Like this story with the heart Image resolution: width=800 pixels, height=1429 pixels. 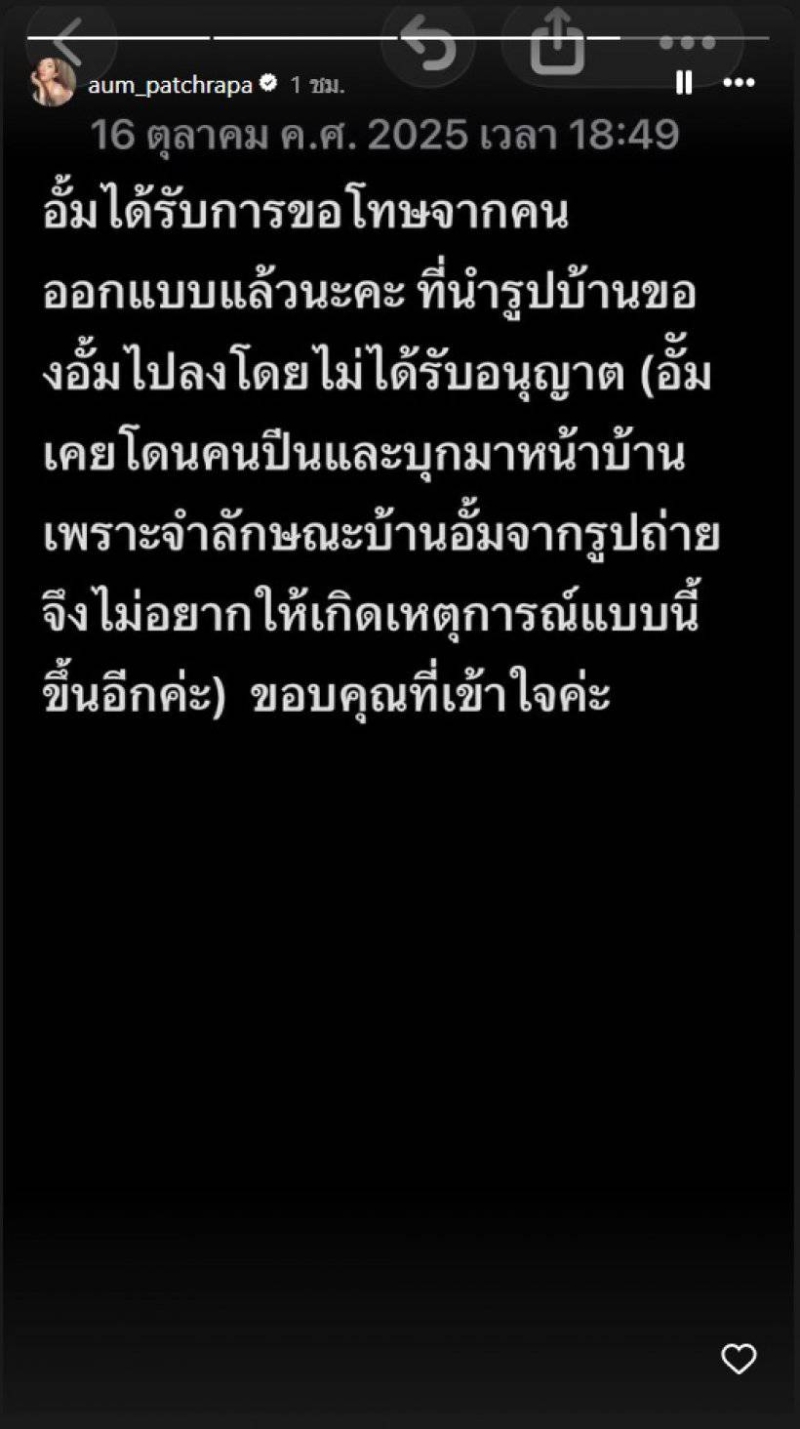click(x=739, y=1358)
